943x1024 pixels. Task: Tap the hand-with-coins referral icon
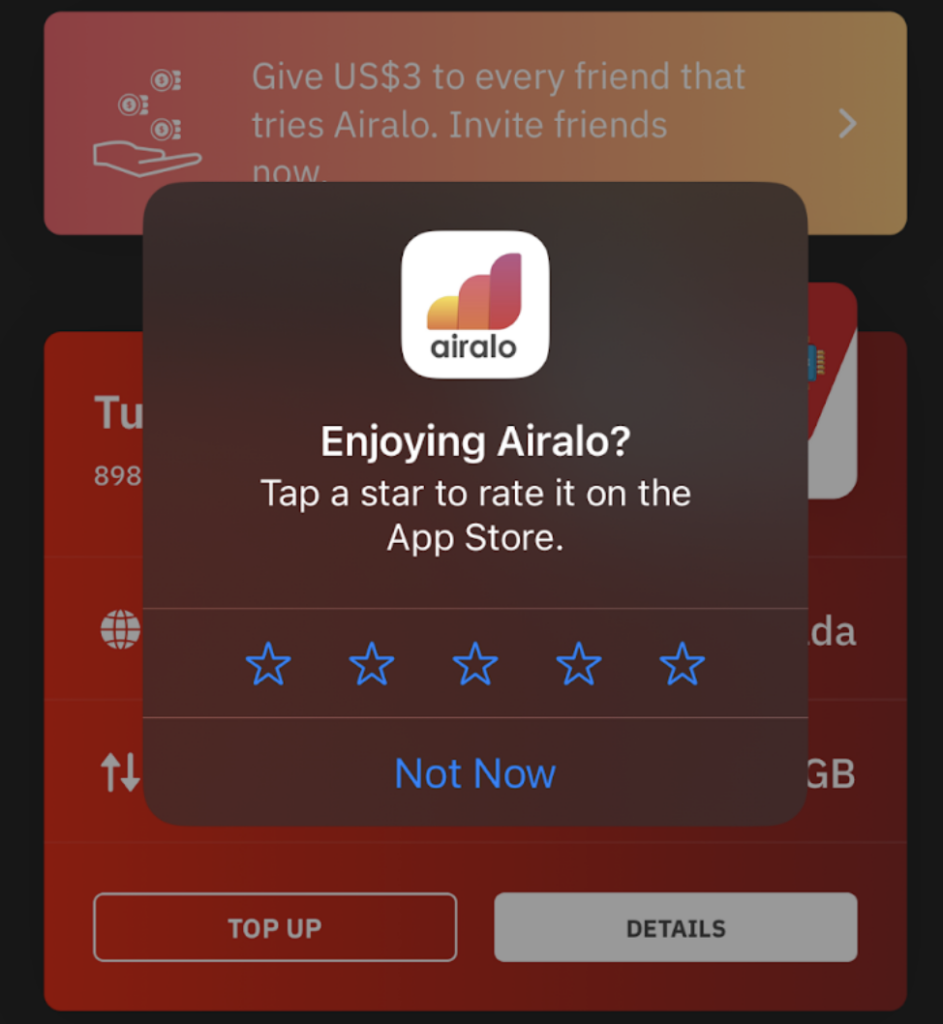click(145, 122)
